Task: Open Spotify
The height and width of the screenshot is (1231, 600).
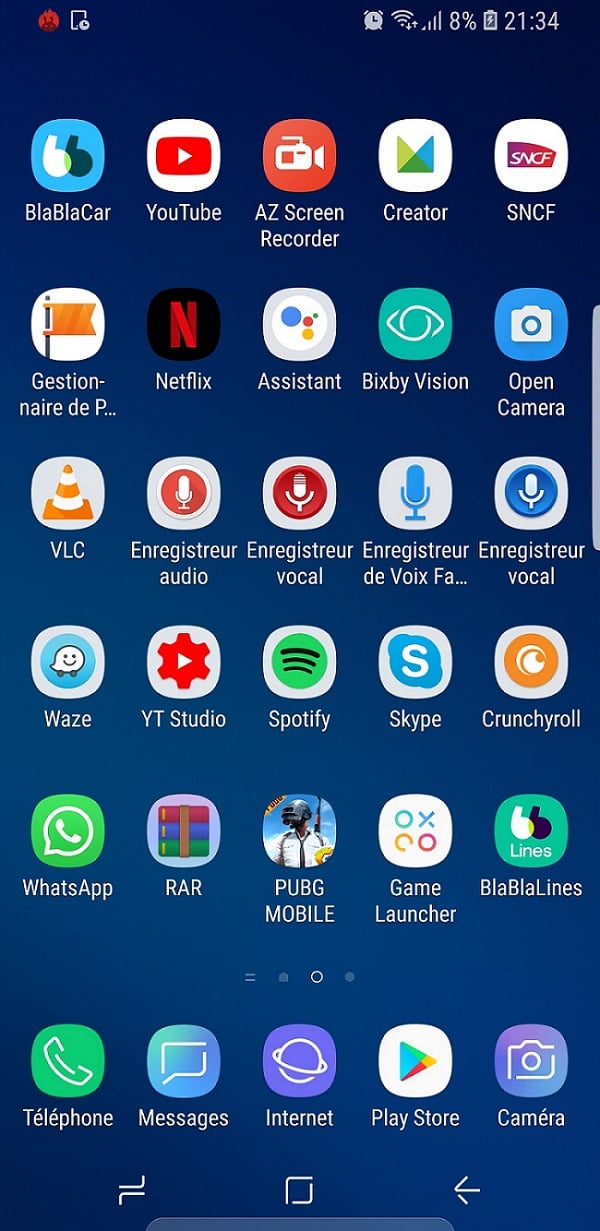Action: pyautogui.click(x=300, y=662)
